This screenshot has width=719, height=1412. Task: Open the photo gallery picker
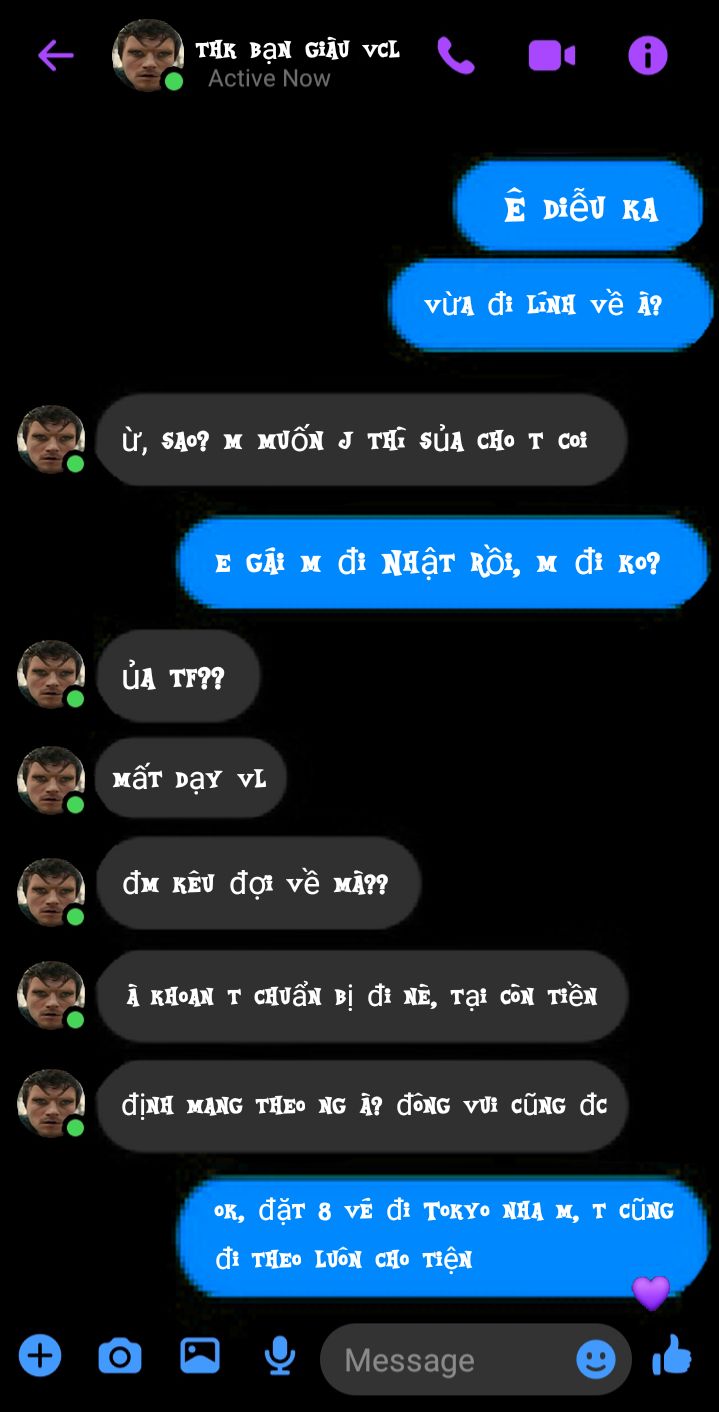pos(200,1355)
